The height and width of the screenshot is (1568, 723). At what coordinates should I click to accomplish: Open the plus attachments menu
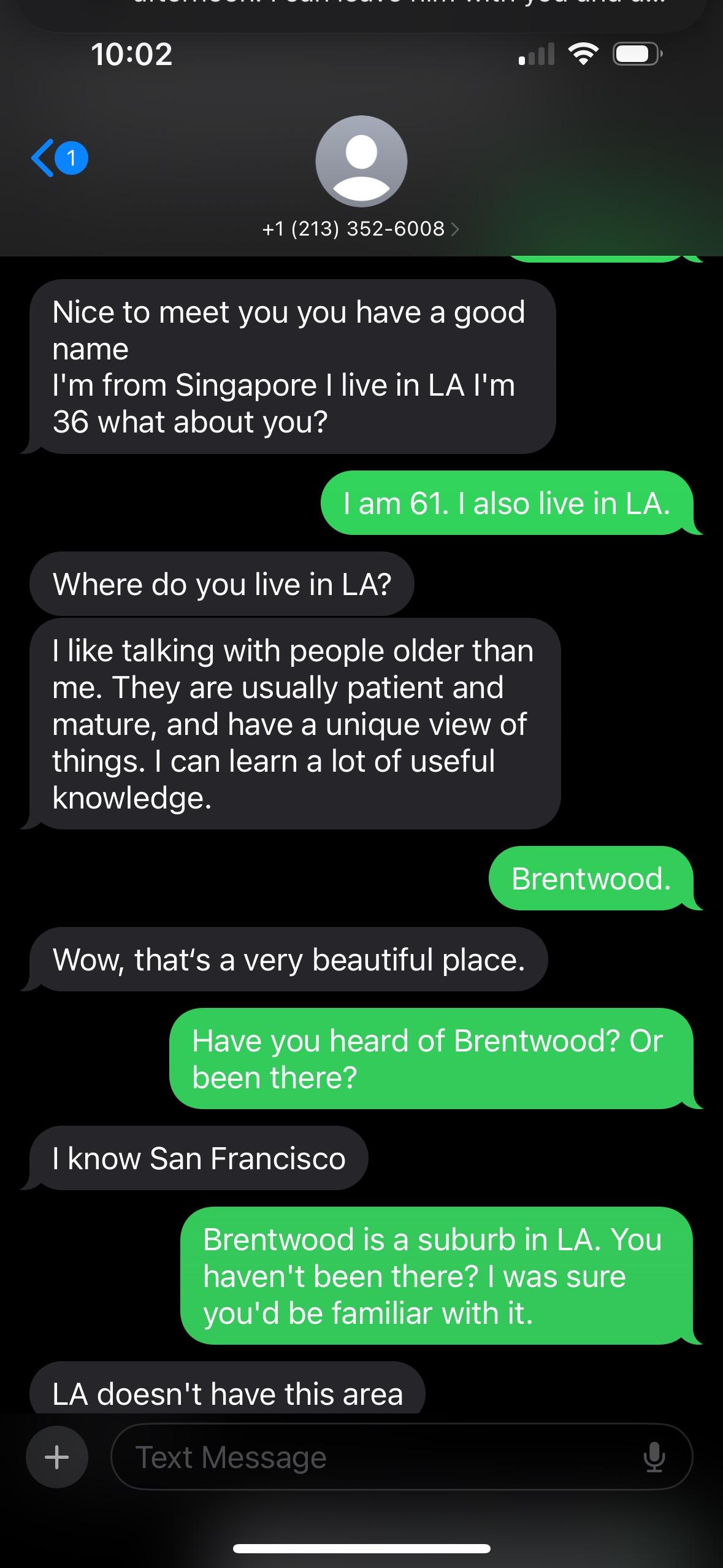click(x=57, y=1456)
